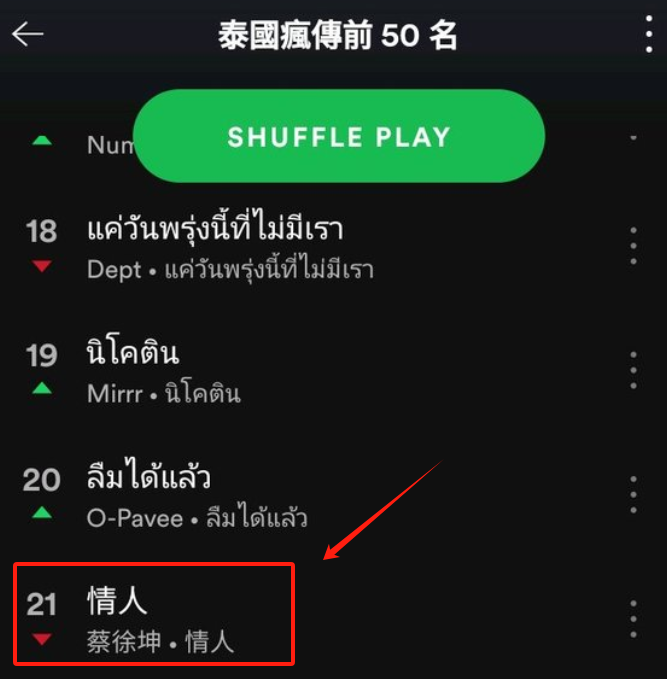The image size is (667, 679).
Task: Open options for track 20 by O-Pavee
Action: (633, 495)
